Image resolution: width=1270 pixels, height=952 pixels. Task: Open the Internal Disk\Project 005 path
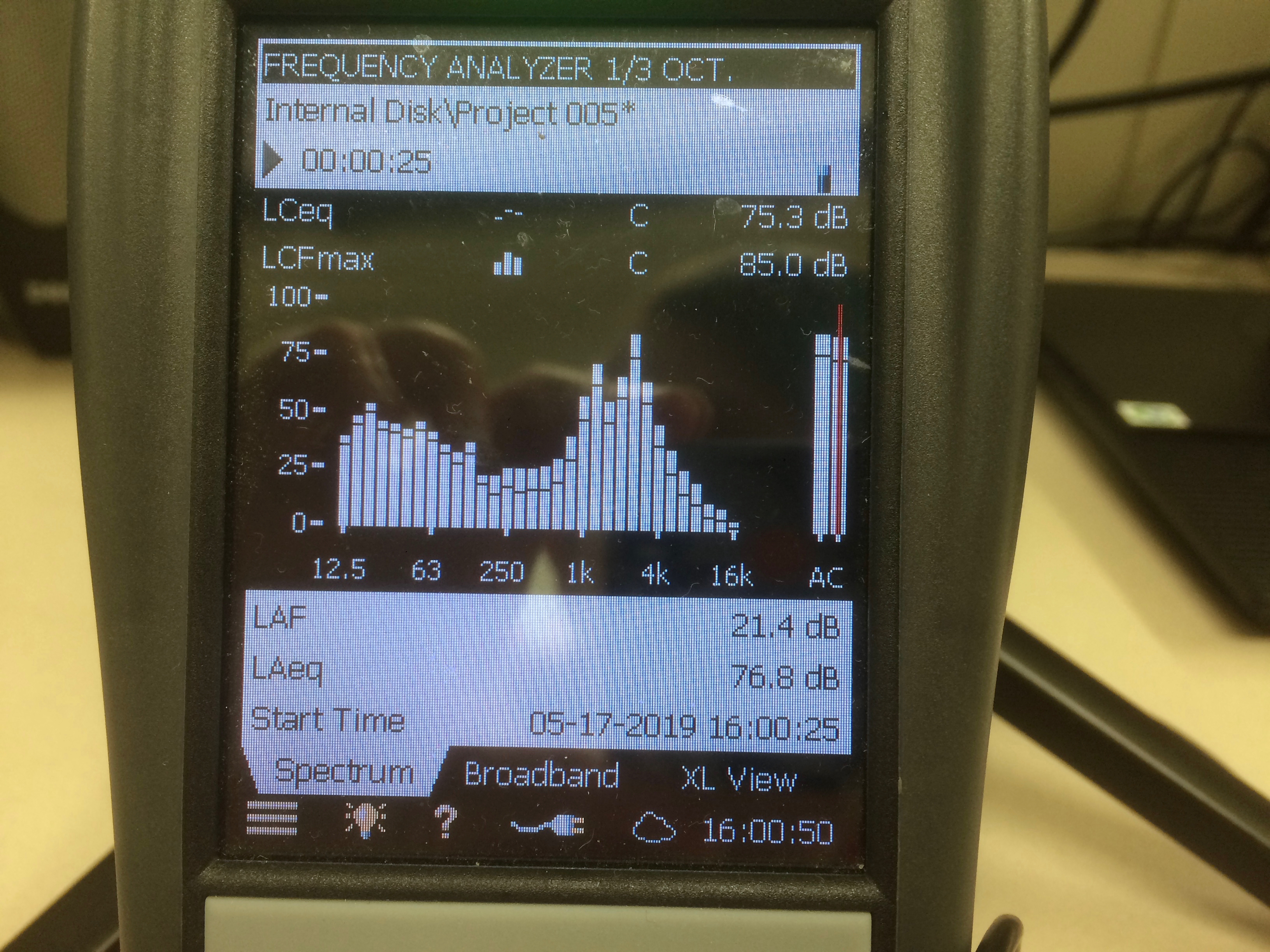[448, 112]
